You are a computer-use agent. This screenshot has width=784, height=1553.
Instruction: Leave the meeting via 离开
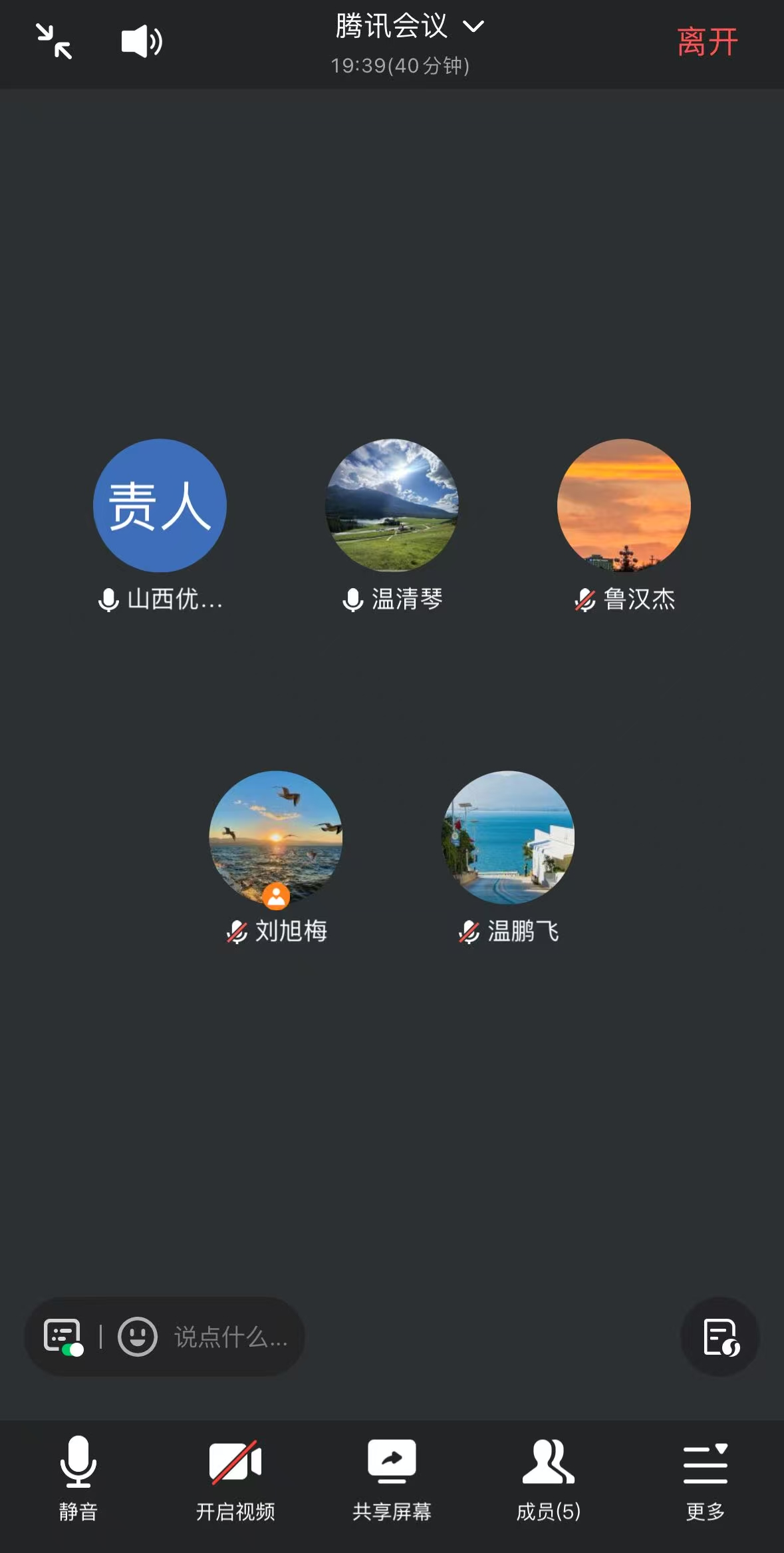click(x=707, y=42)
